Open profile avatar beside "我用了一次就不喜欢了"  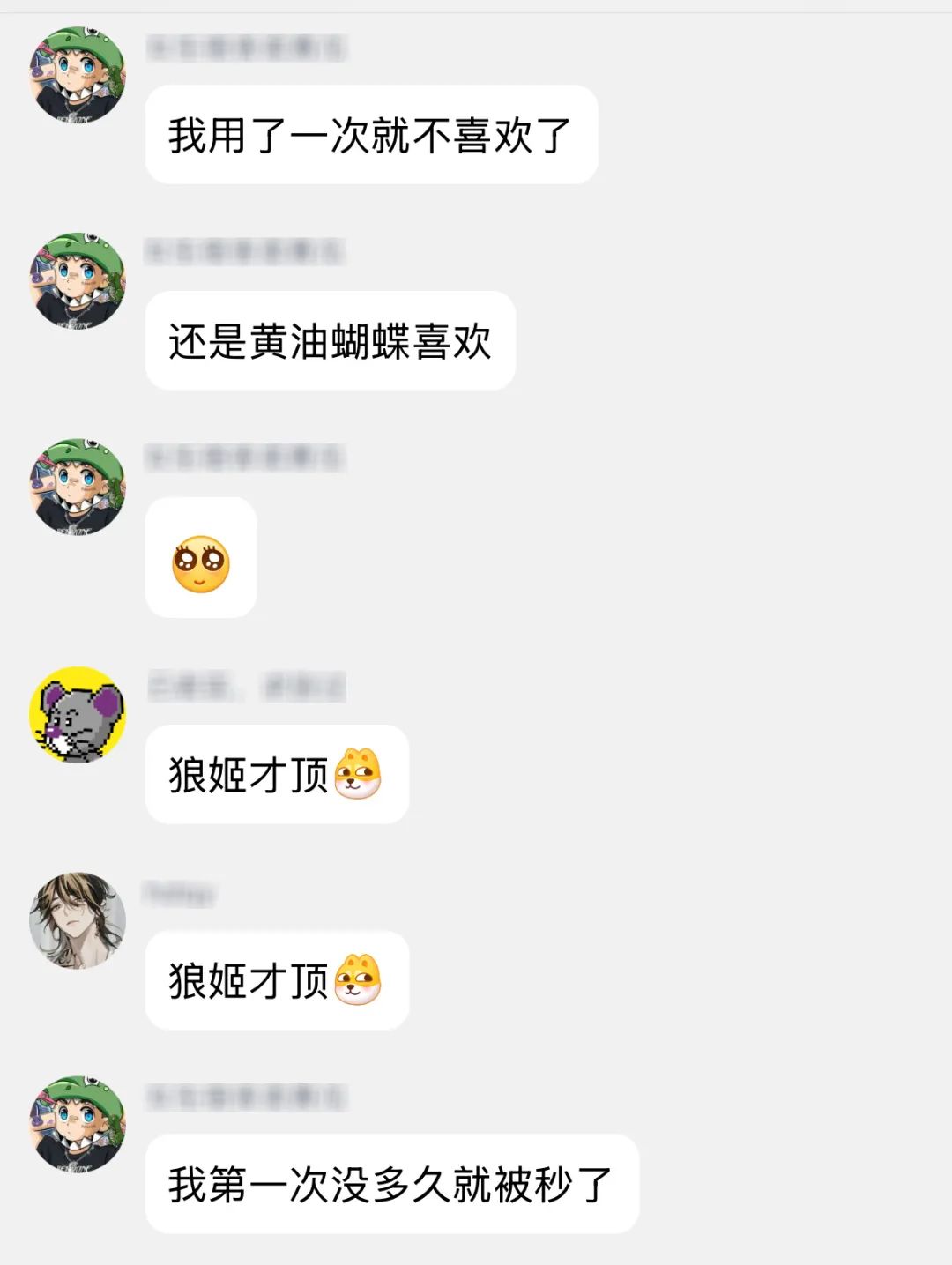click(78, 75)
